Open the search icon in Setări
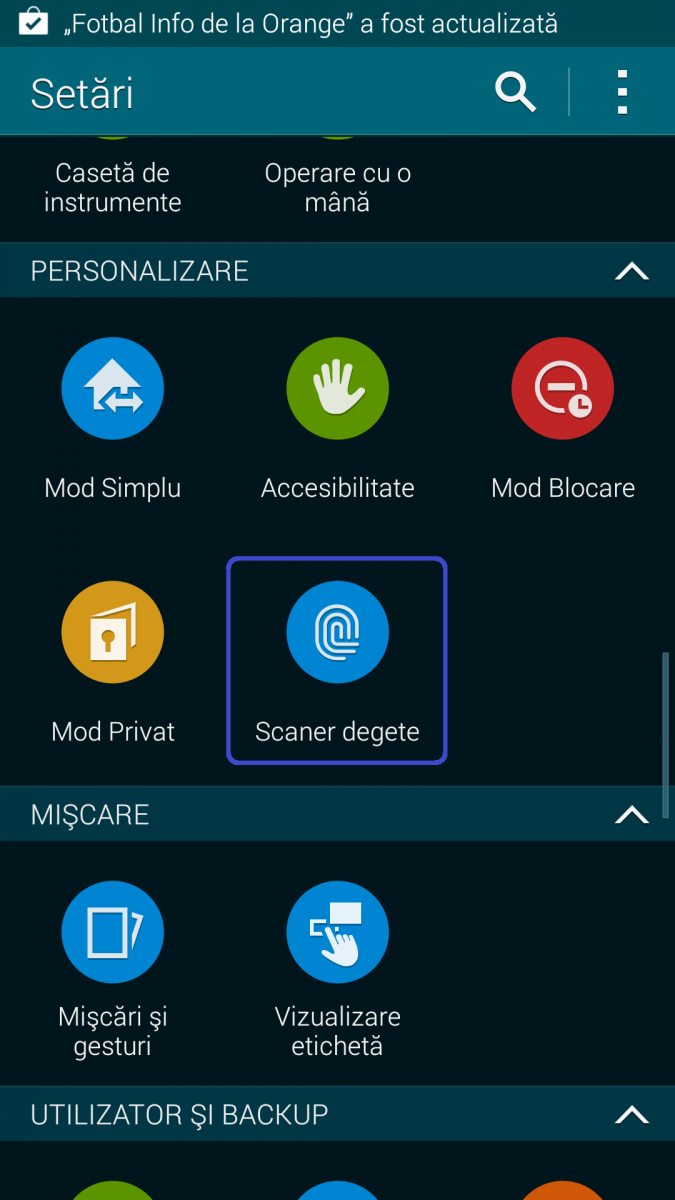Image resolution: width=675 pixels, height=1200 pixels. [x=515, y=92]
